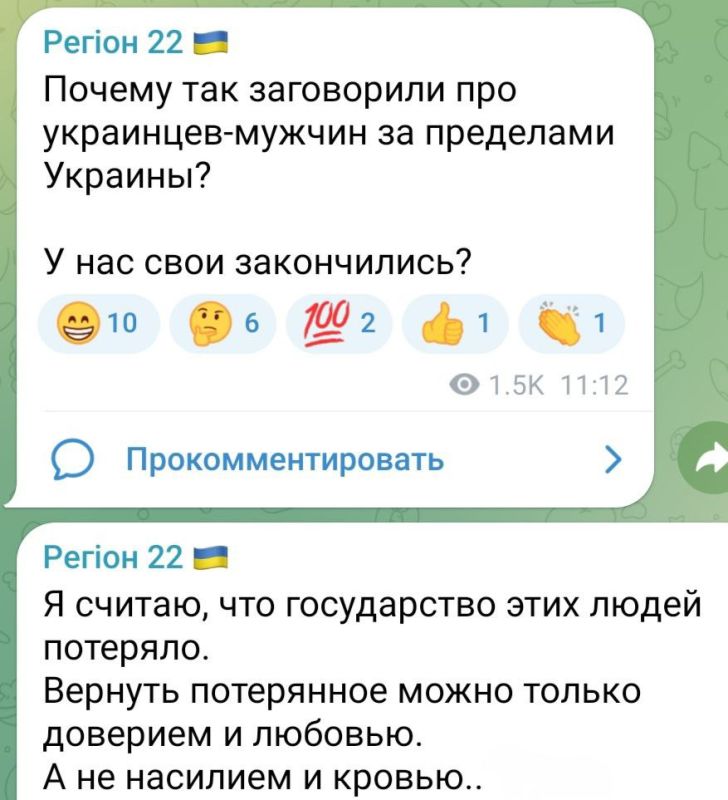
Task: Toggle the clapping hands reaction
Action: (x=558, y=322)
